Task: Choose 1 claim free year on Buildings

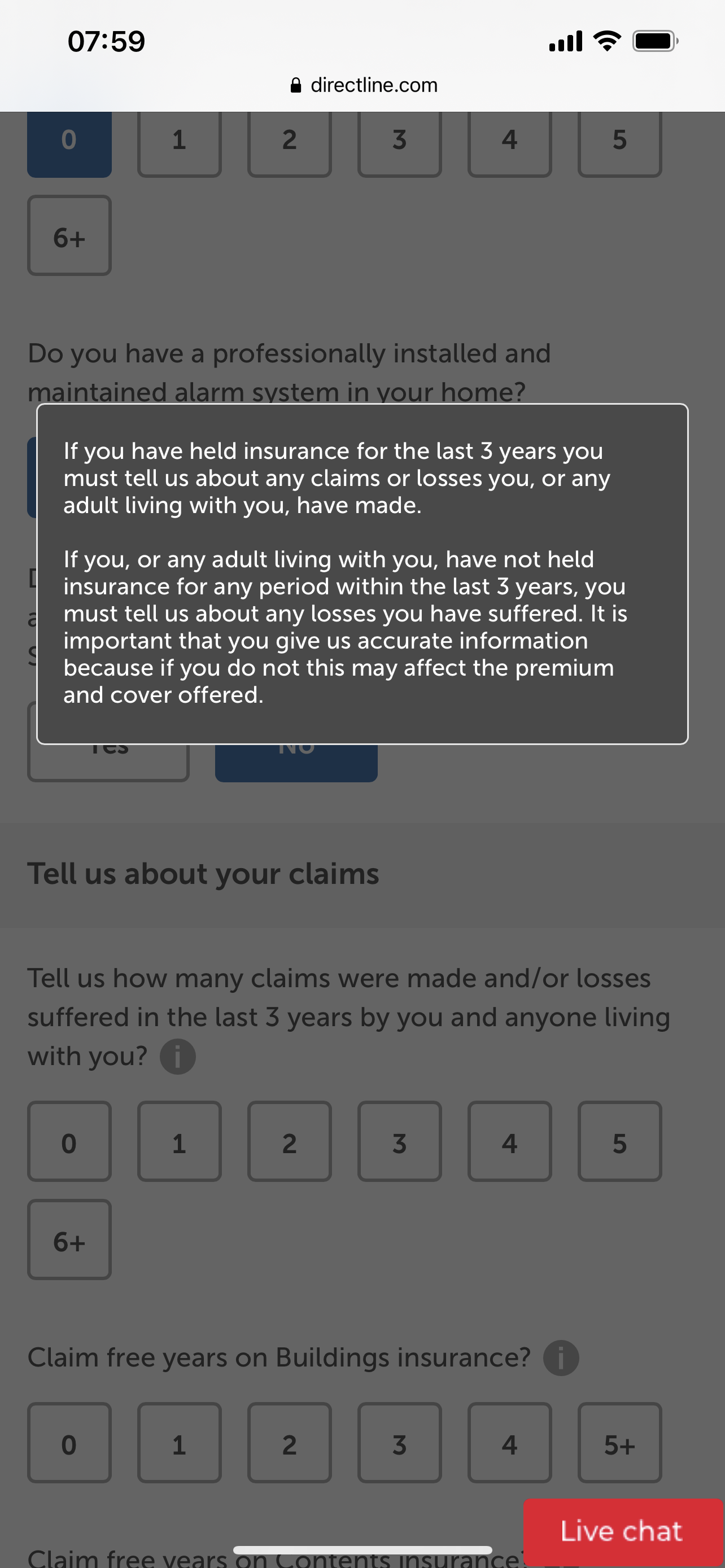Action: click(x=180, y=1443)
